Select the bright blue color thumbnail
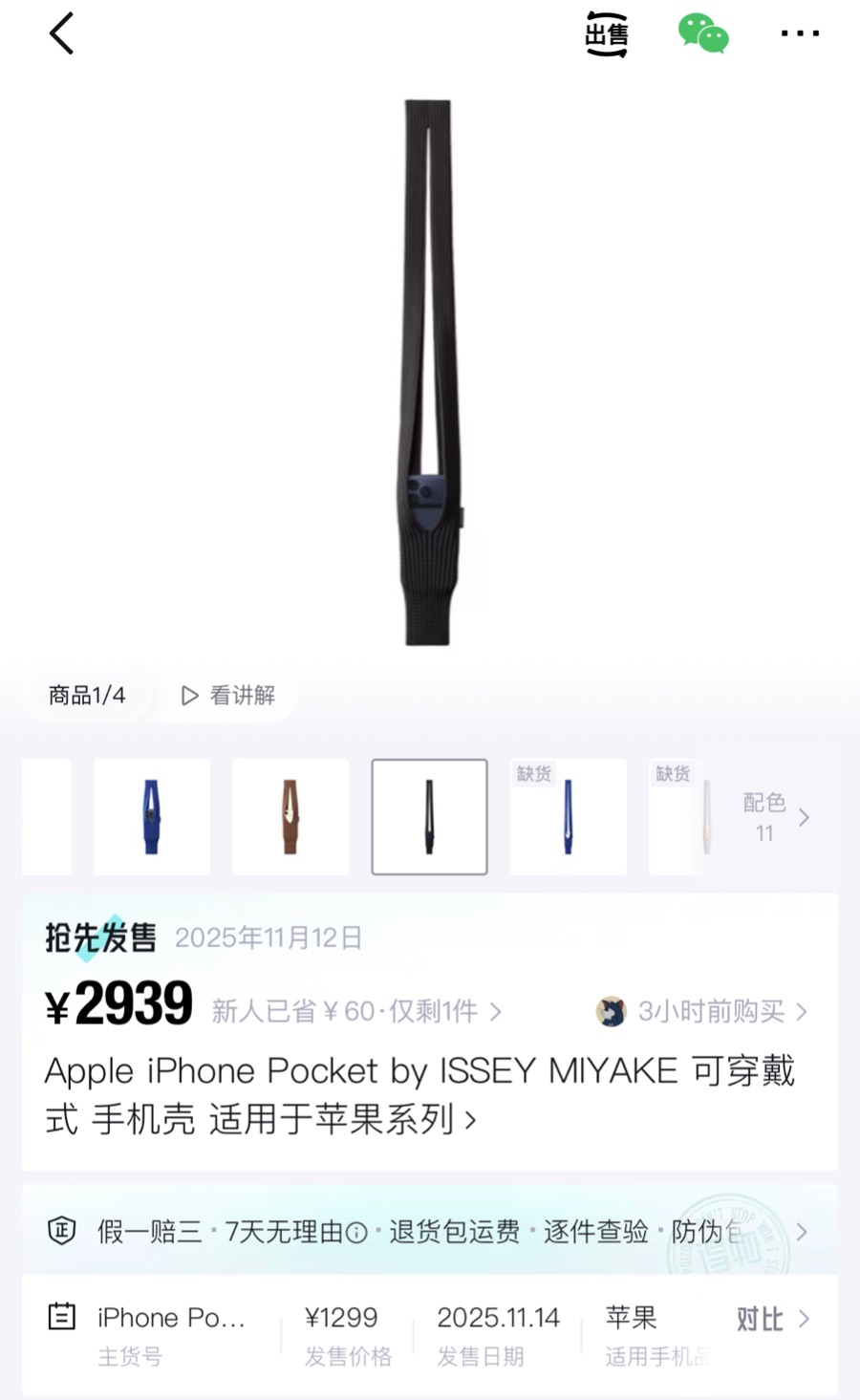 tap(152, 817)
